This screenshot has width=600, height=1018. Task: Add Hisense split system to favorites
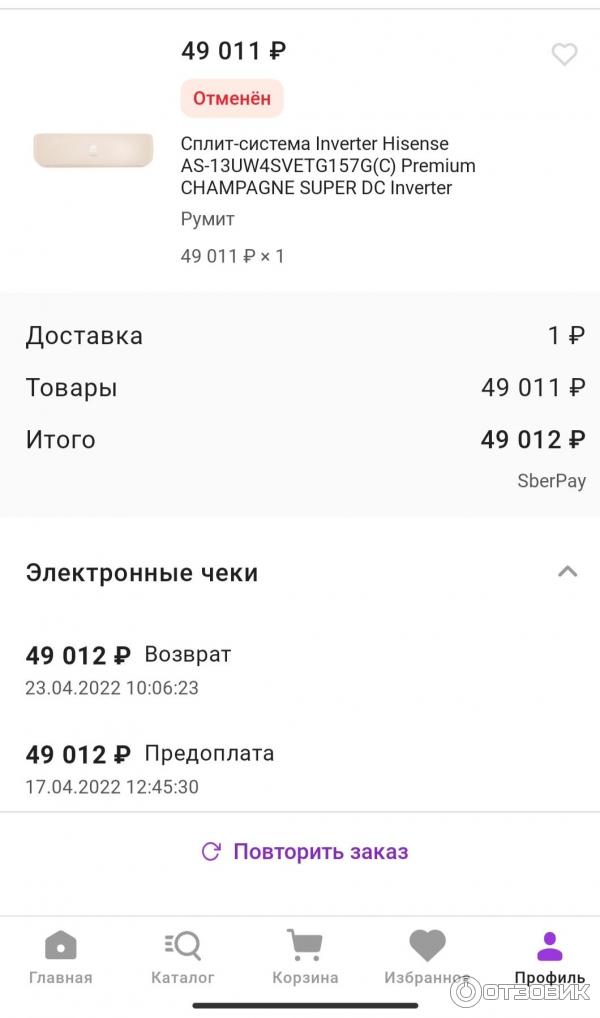pyautogui.click(x=564, y=55)
